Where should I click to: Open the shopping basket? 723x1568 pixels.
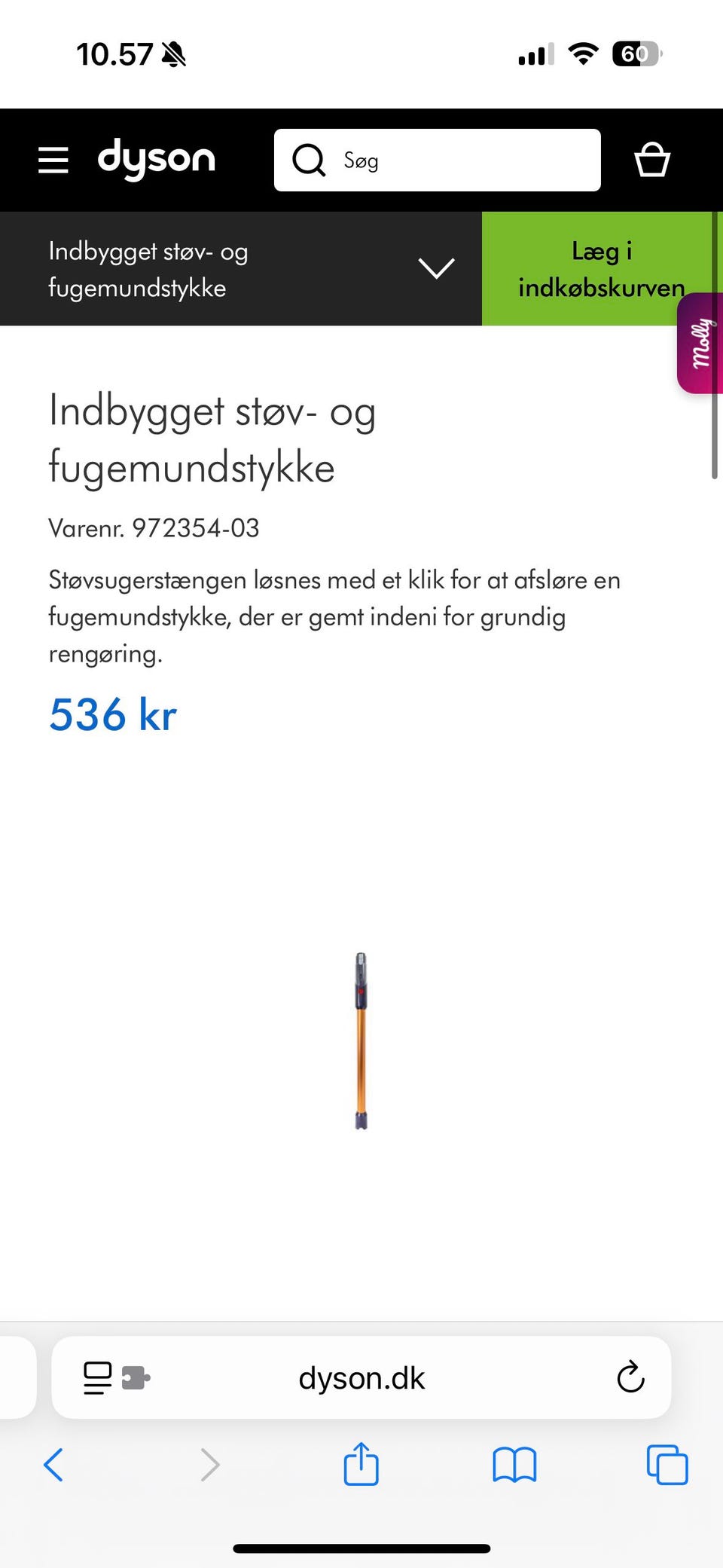tap(651, 160)
